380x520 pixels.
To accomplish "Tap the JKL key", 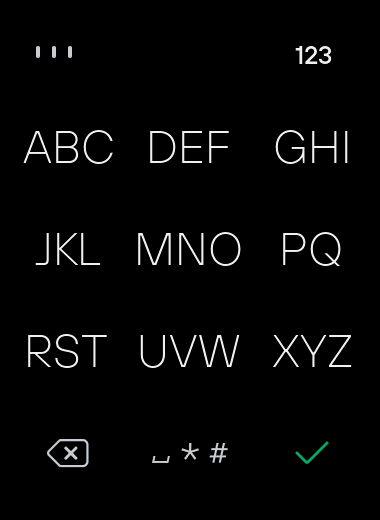I will coord(68,249).
